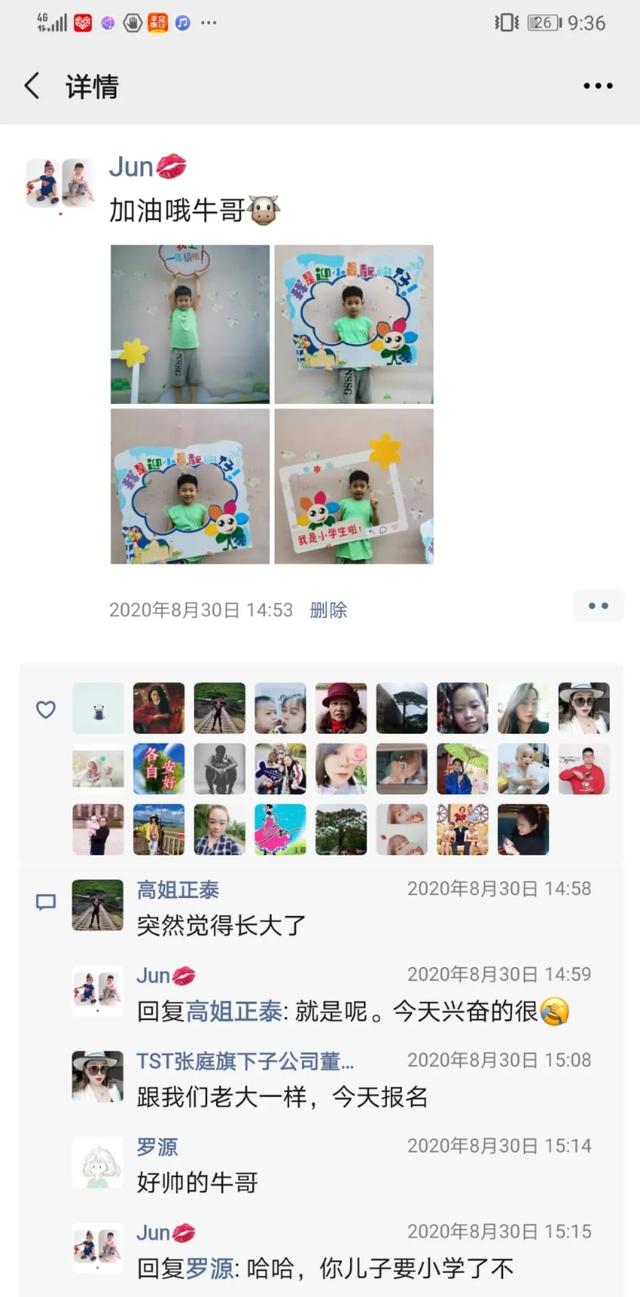640x1297 pixels.
Task: Delete this post via 删除
Action: (328, 610)
